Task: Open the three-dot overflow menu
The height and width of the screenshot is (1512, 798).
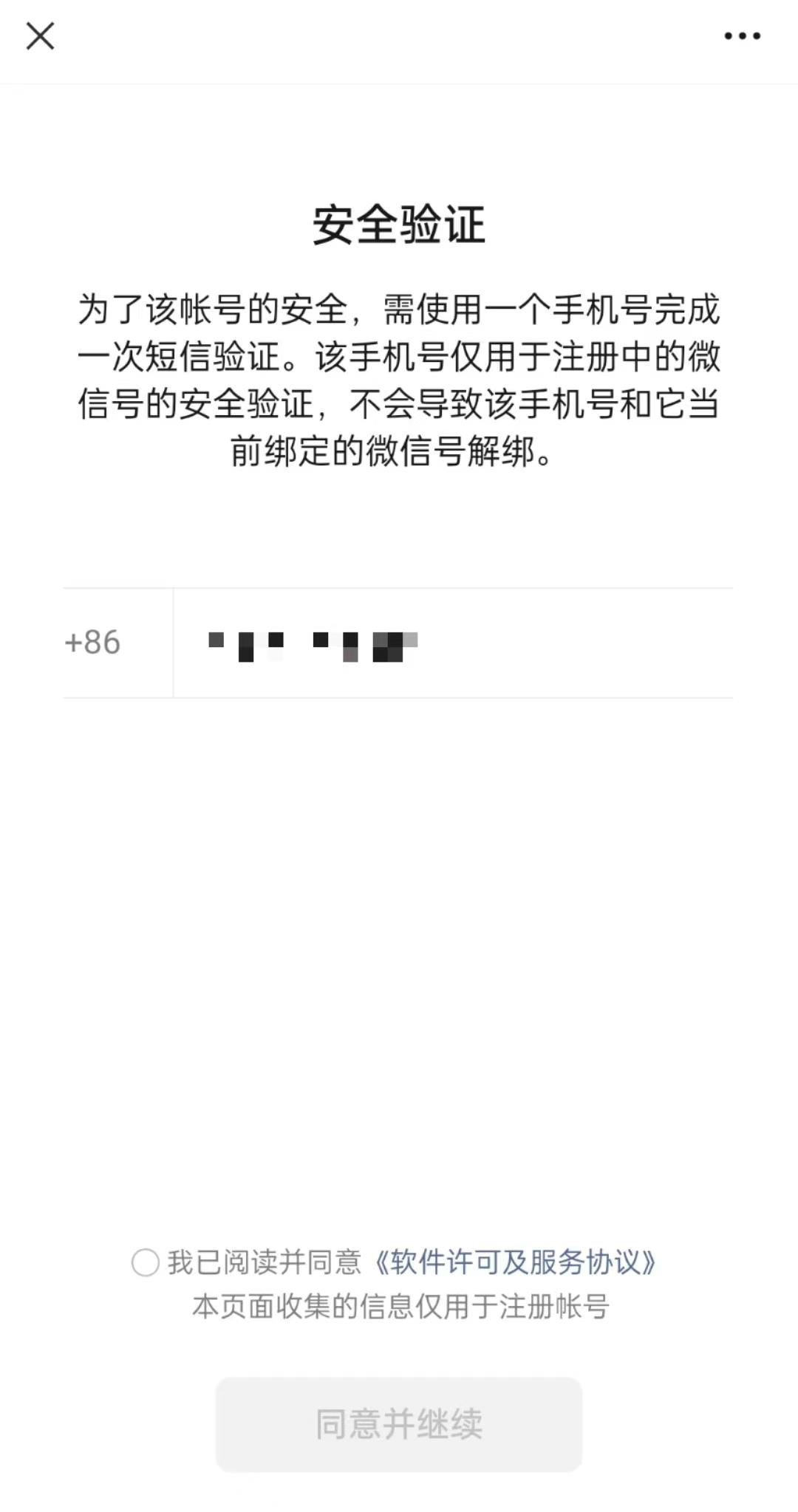Action: (x=742, y=35)
